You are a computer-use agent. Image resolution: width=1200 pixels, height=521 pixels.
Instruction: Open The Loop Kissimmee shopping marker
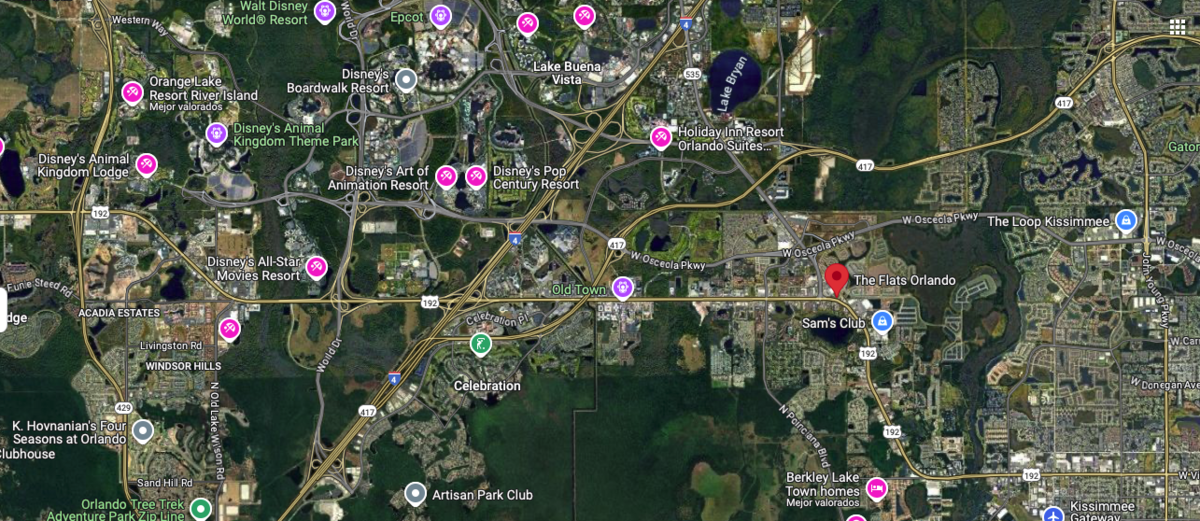tap(1125, 220)
